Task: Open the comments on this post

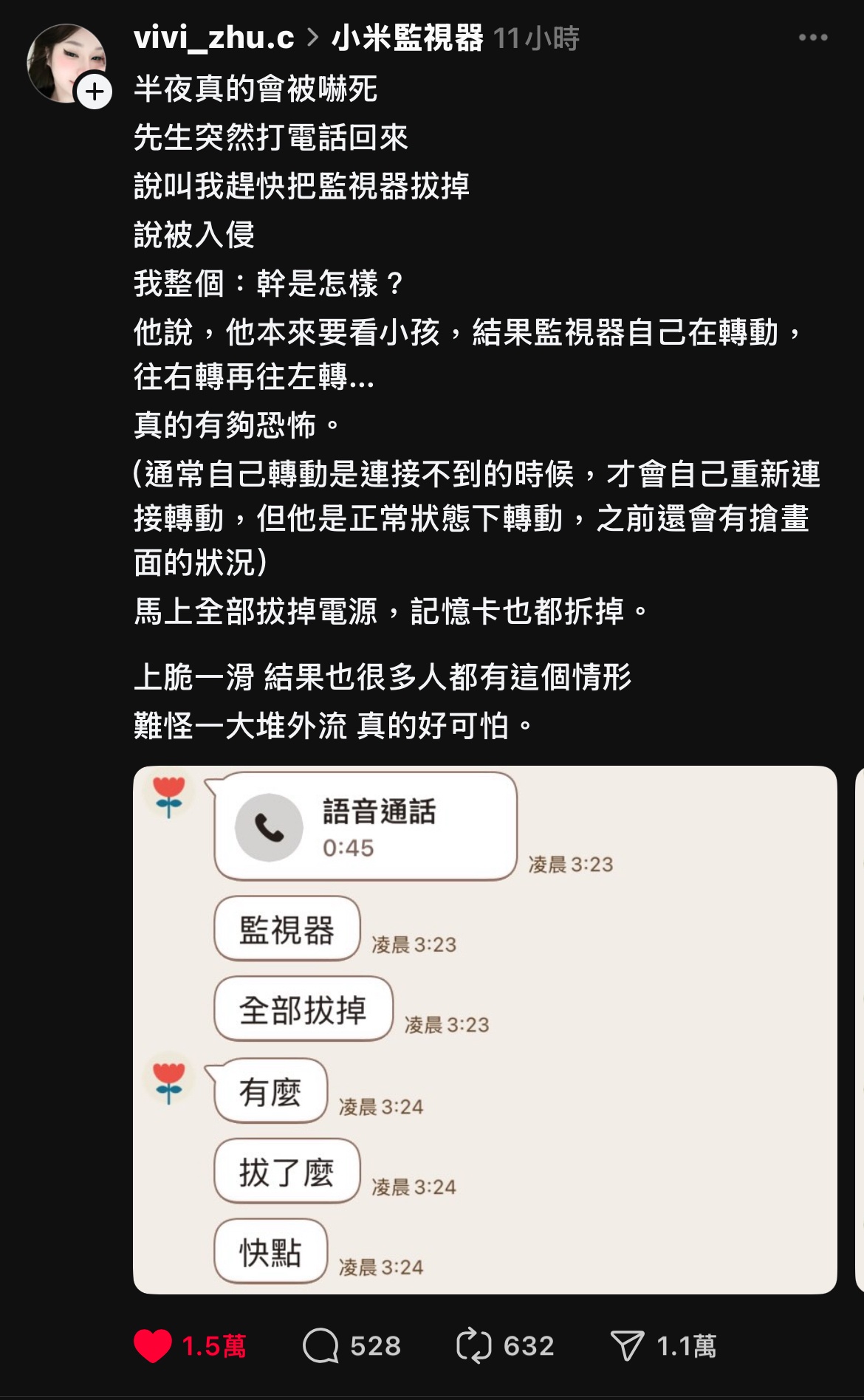Action: [x=321, y=1345]
